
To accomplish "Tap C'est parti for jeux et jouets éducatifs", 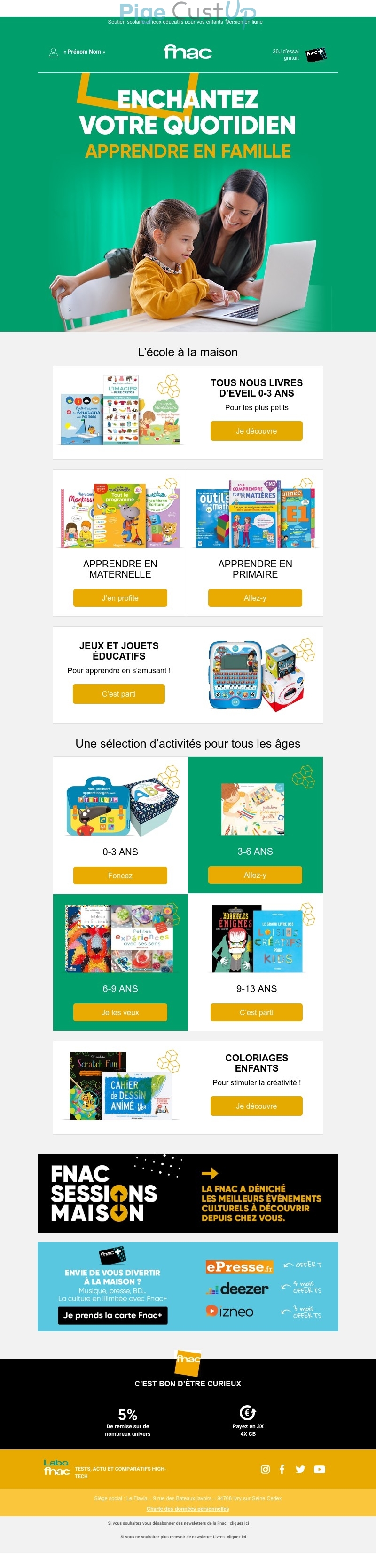I will click(x=118, y=694).
